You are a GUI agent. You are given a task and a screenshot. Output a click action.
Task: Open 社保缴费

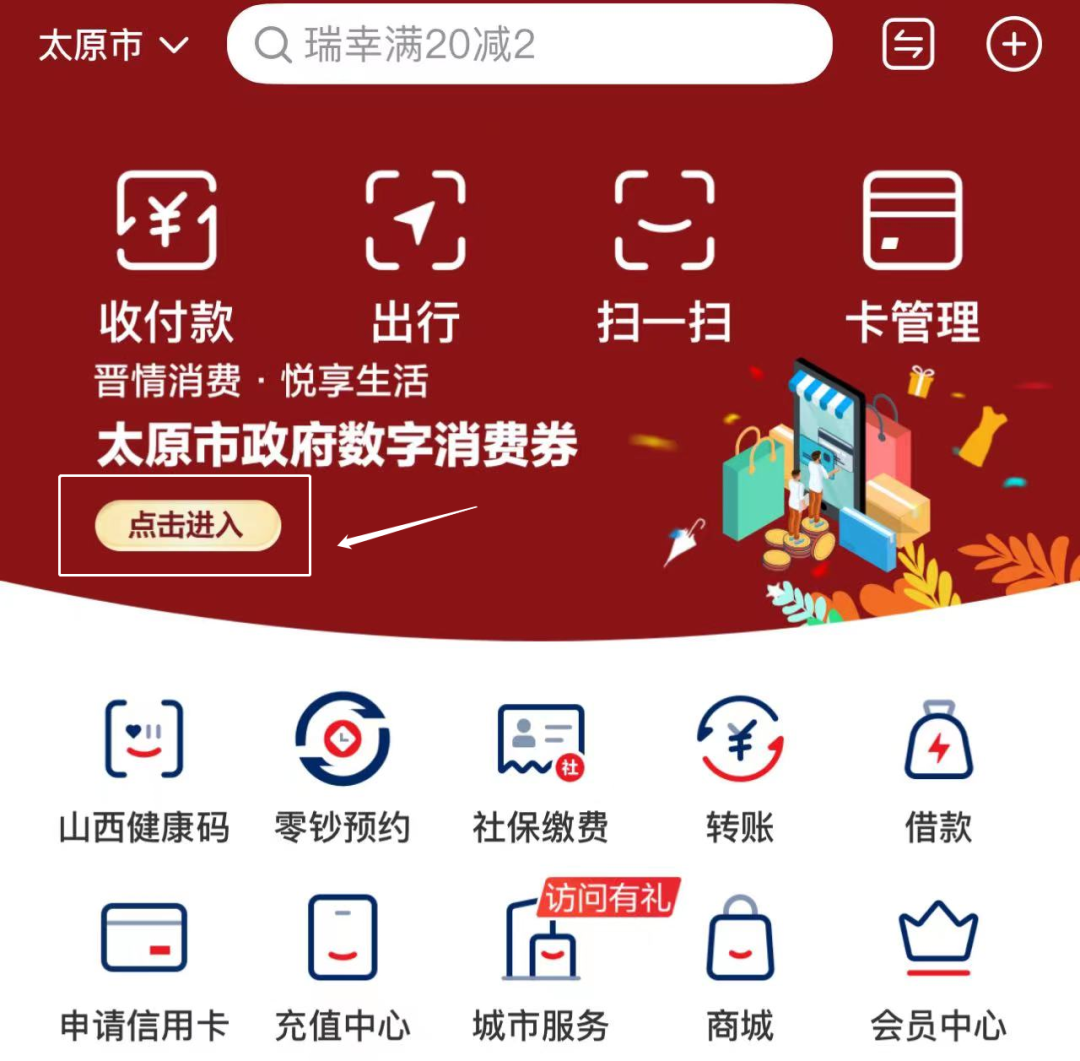(540, 770)
